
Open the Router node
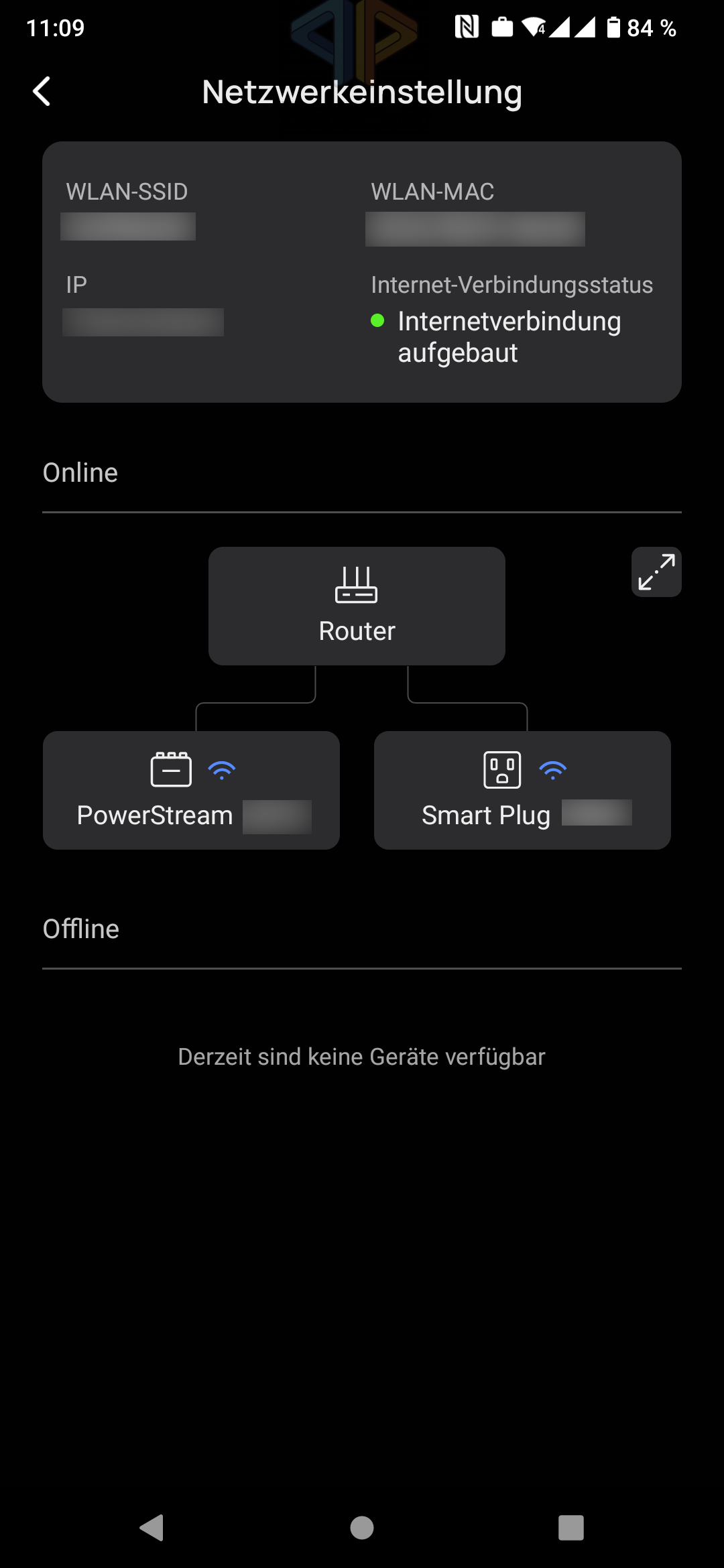pos(357,606)
